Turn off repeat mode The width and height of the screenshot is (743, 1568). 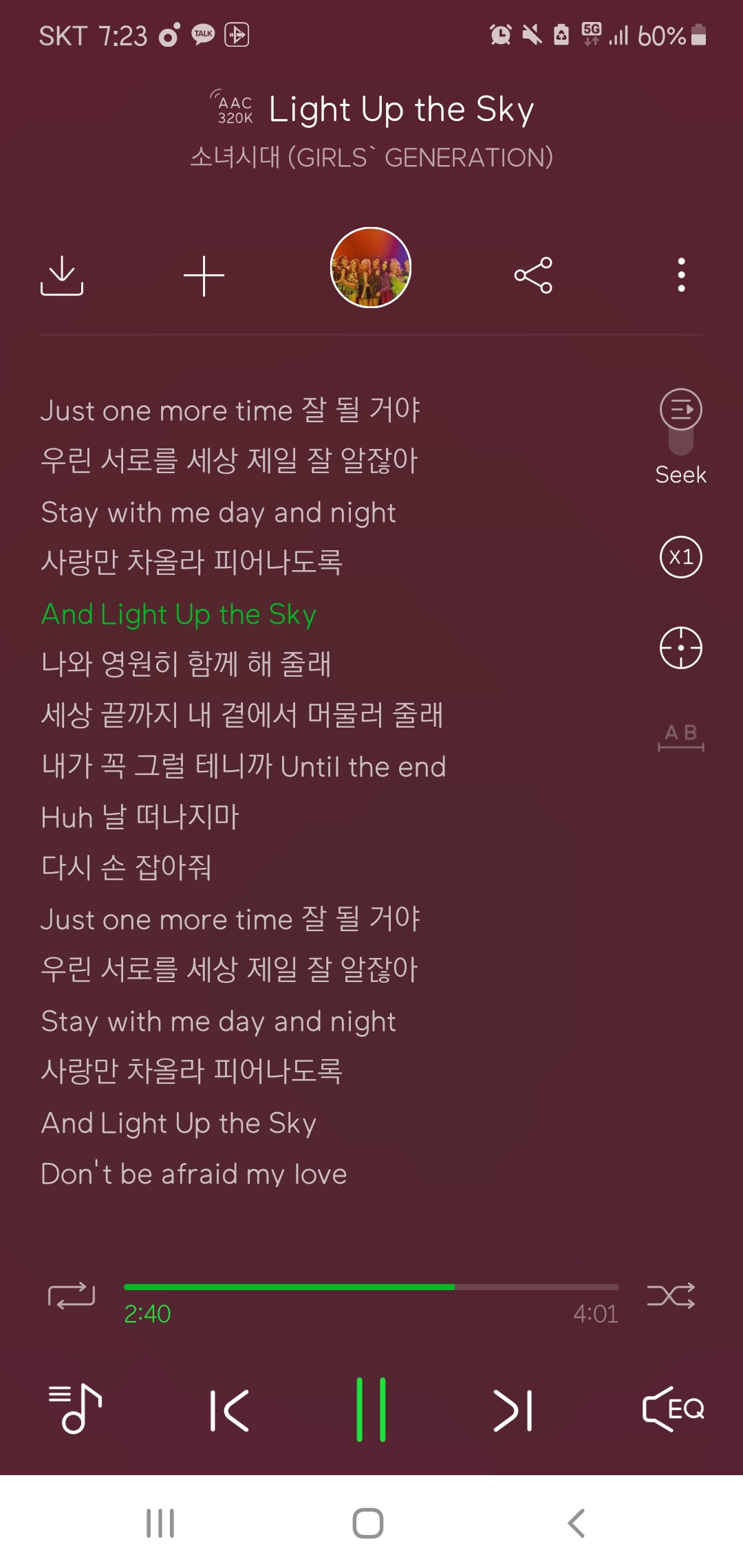tap(71, 1296)
